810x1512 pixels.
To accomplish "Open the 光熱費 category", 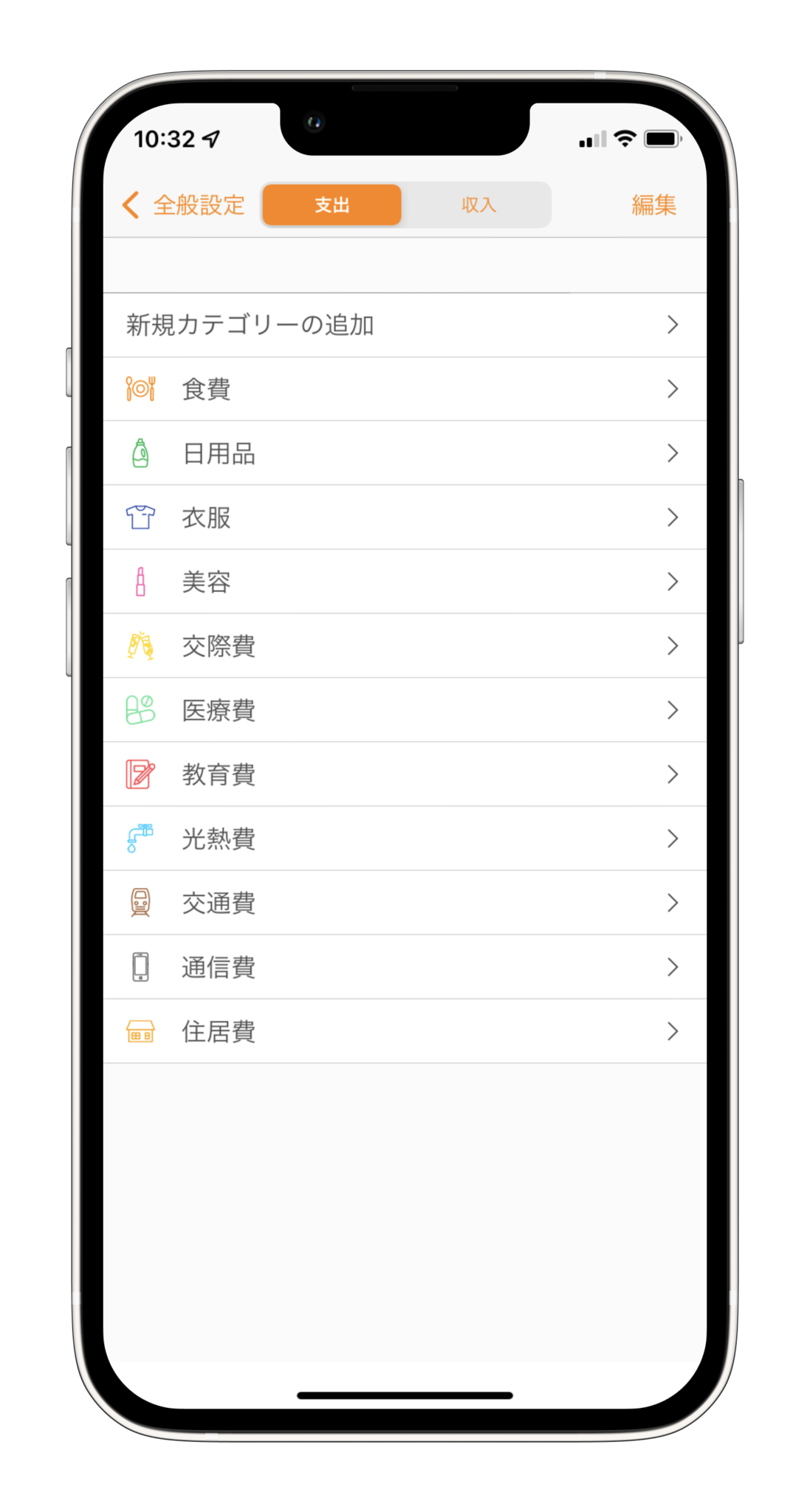I will 404,839.
